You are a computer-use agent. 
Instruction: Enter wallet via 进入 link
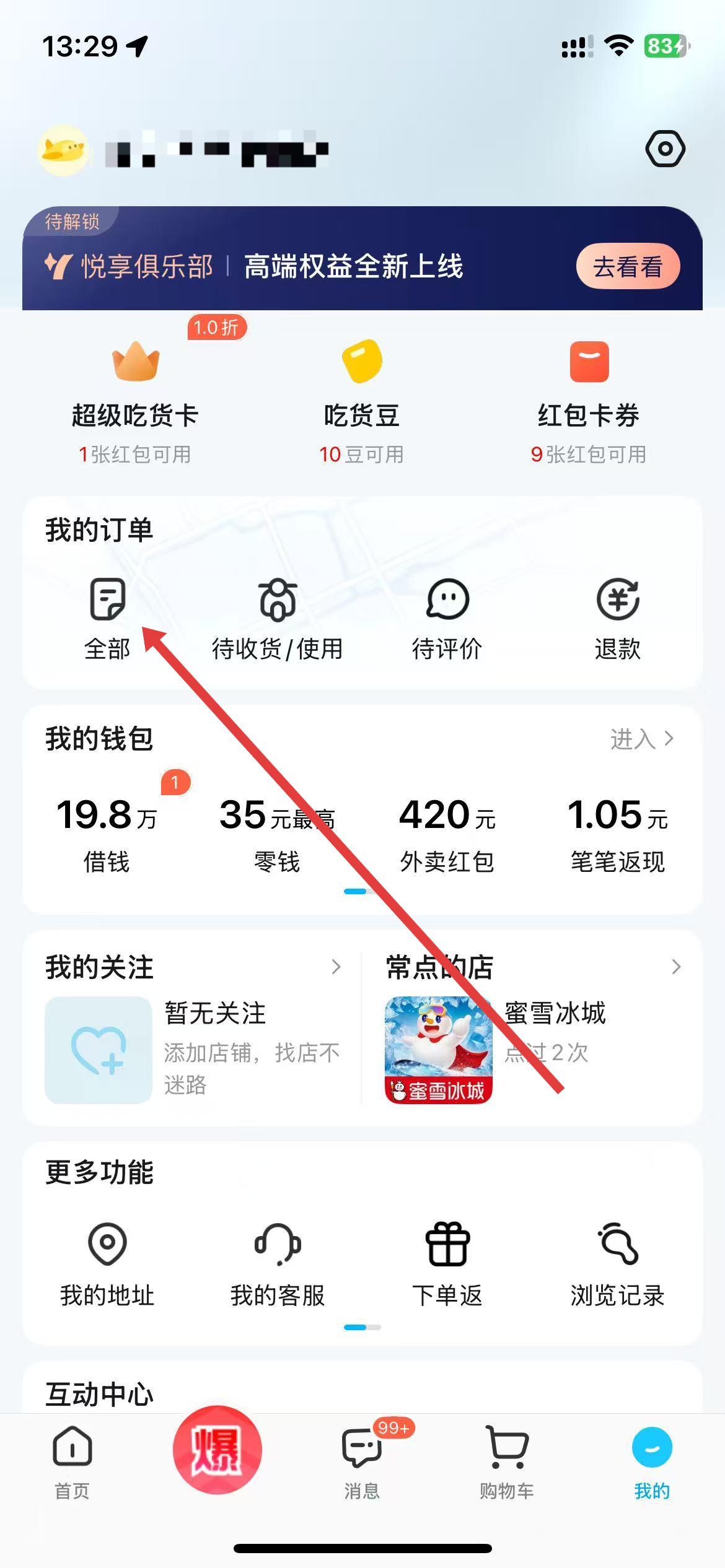click(641, 739)
